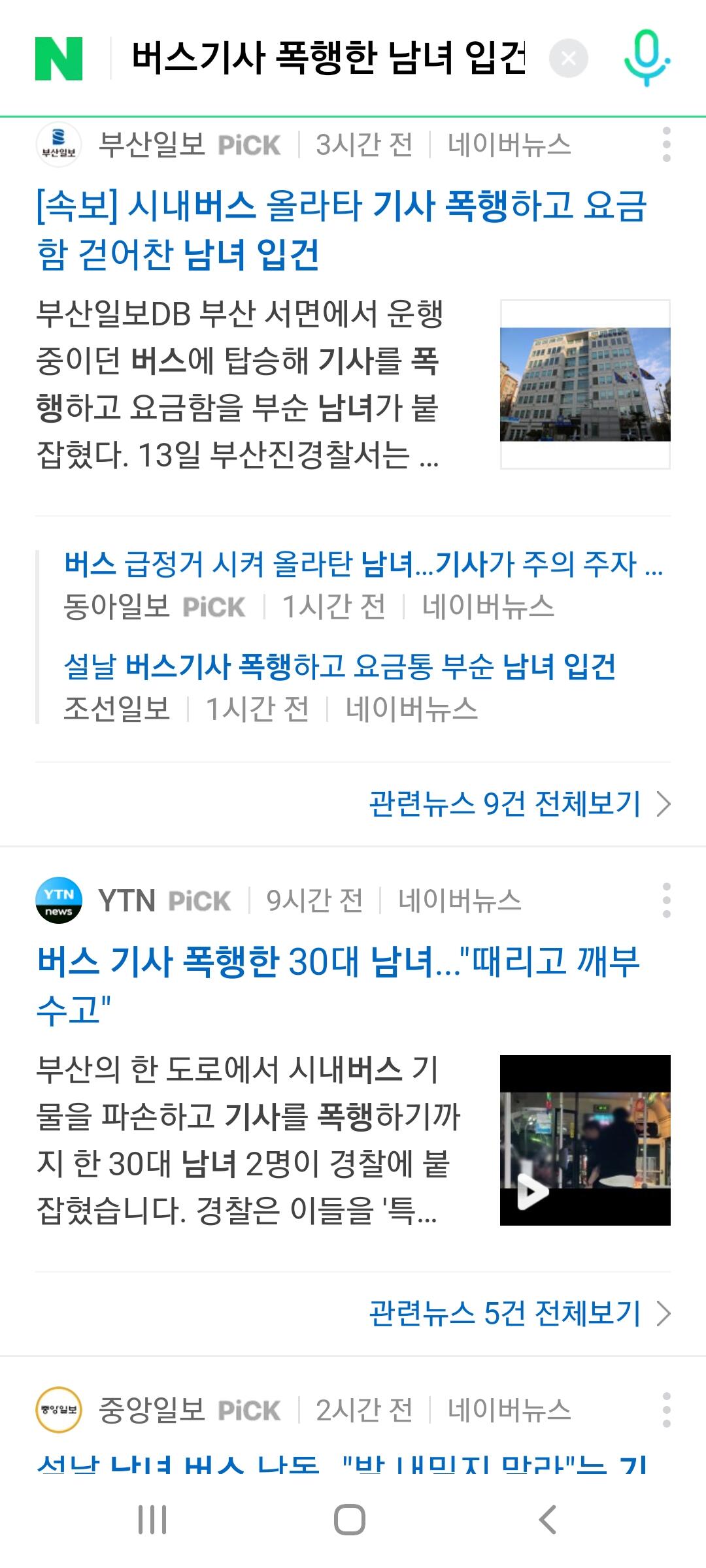Tap the search query text field
Screen dimensions: 706x1568
click(x=329, y=57)
